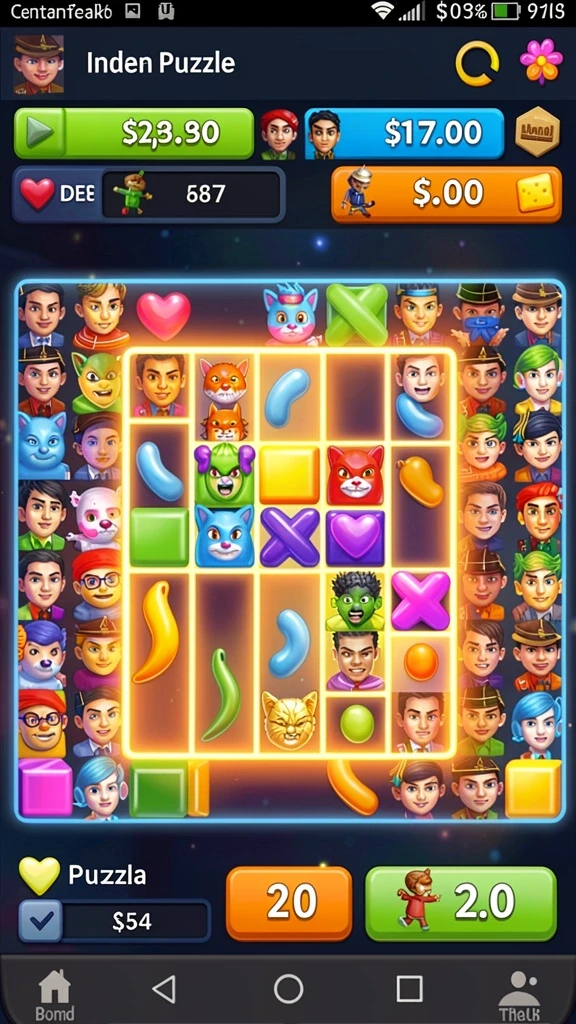Screen dimensions: 576x1024
Task: Go to the Bomd home tab
Action: [x=55, y=995]
